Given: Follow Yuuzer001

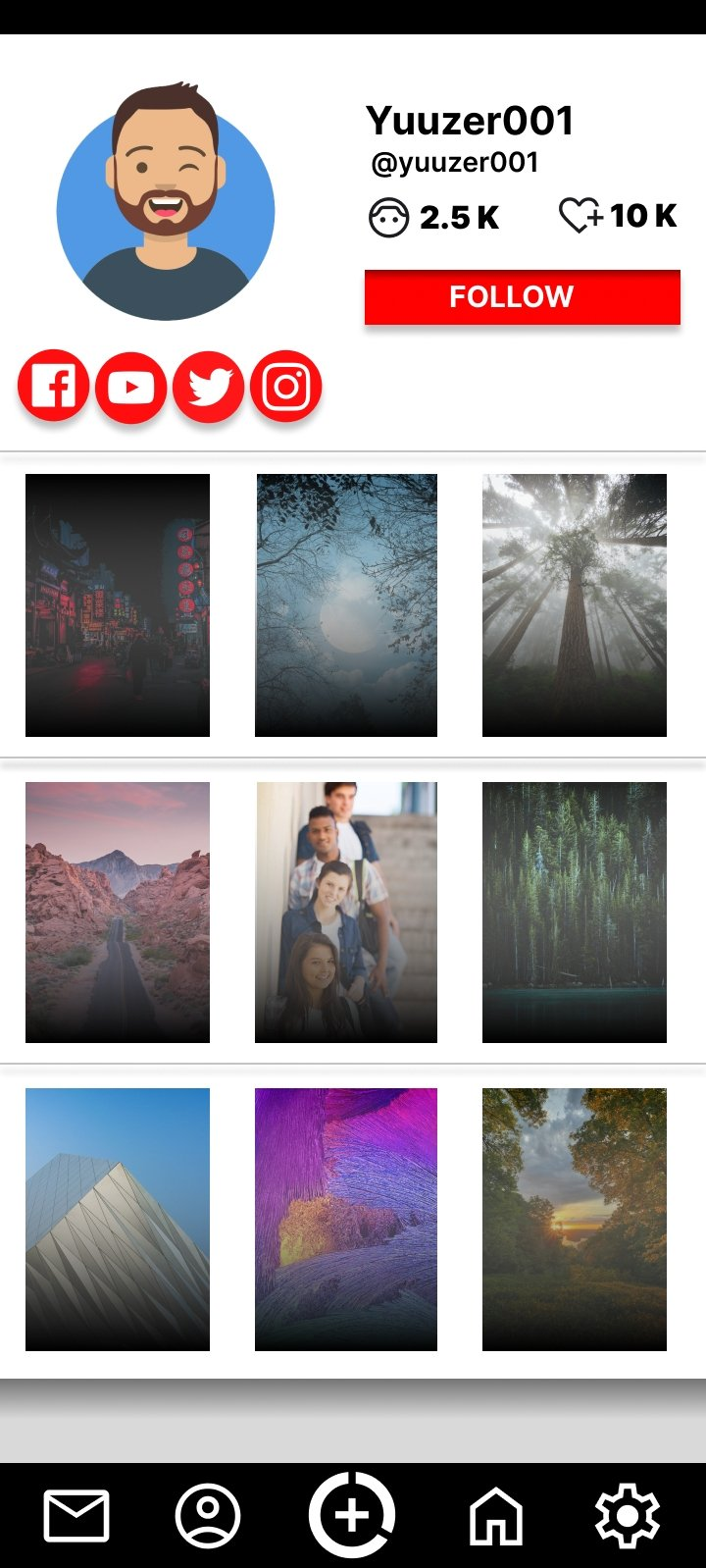Looking at the screenshot, I should pos(522,296).
